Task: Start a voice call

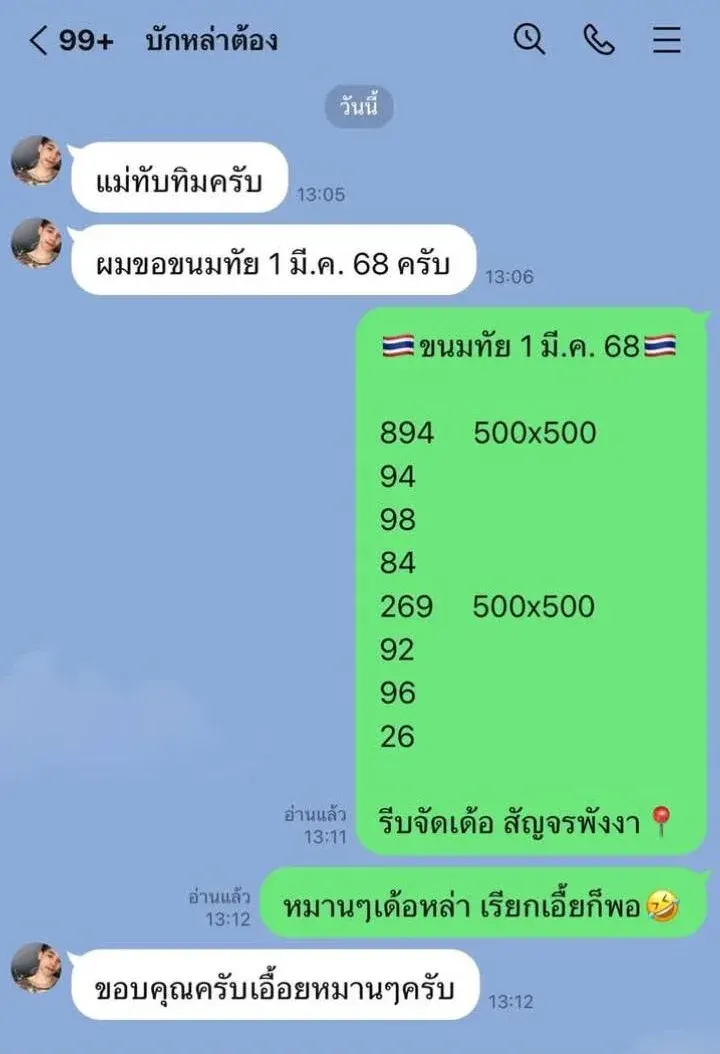Action: coord(598,39)
